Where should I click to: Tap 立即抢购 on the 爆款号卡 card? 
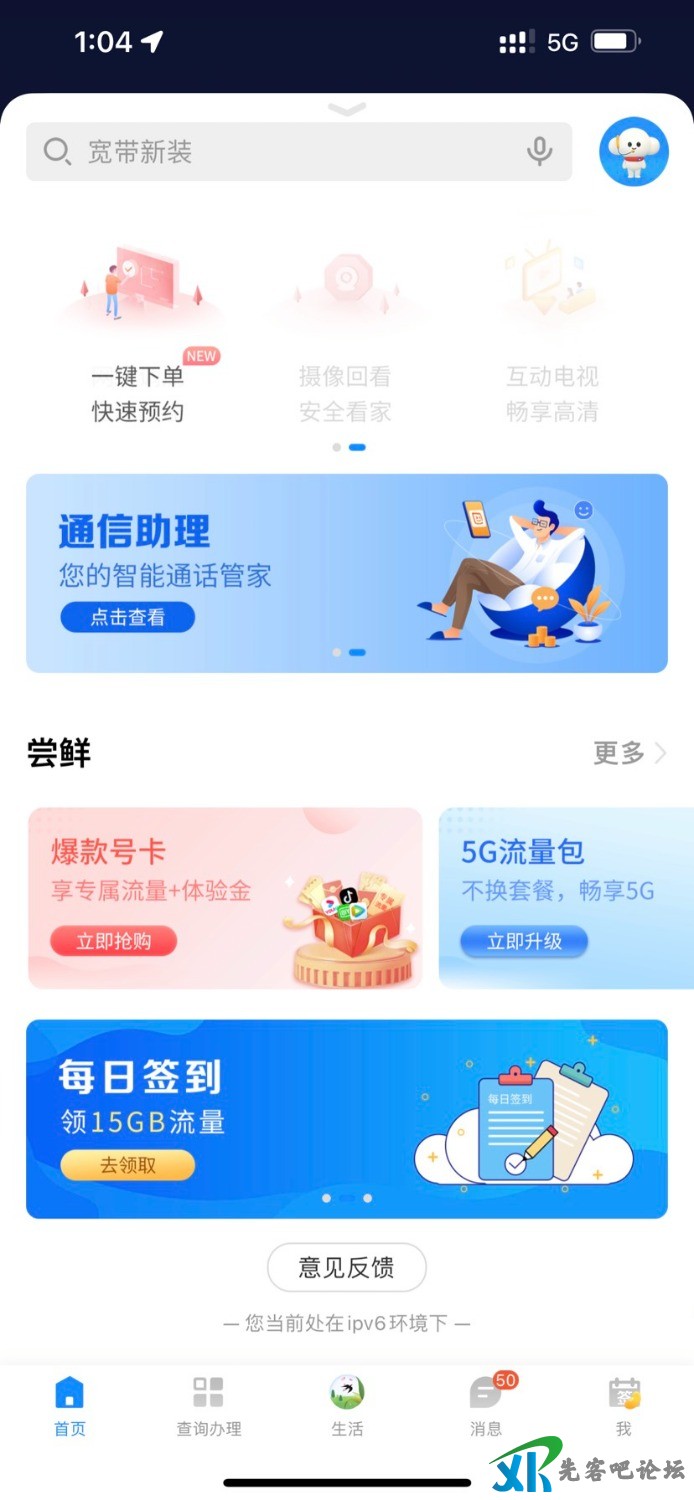113,941
